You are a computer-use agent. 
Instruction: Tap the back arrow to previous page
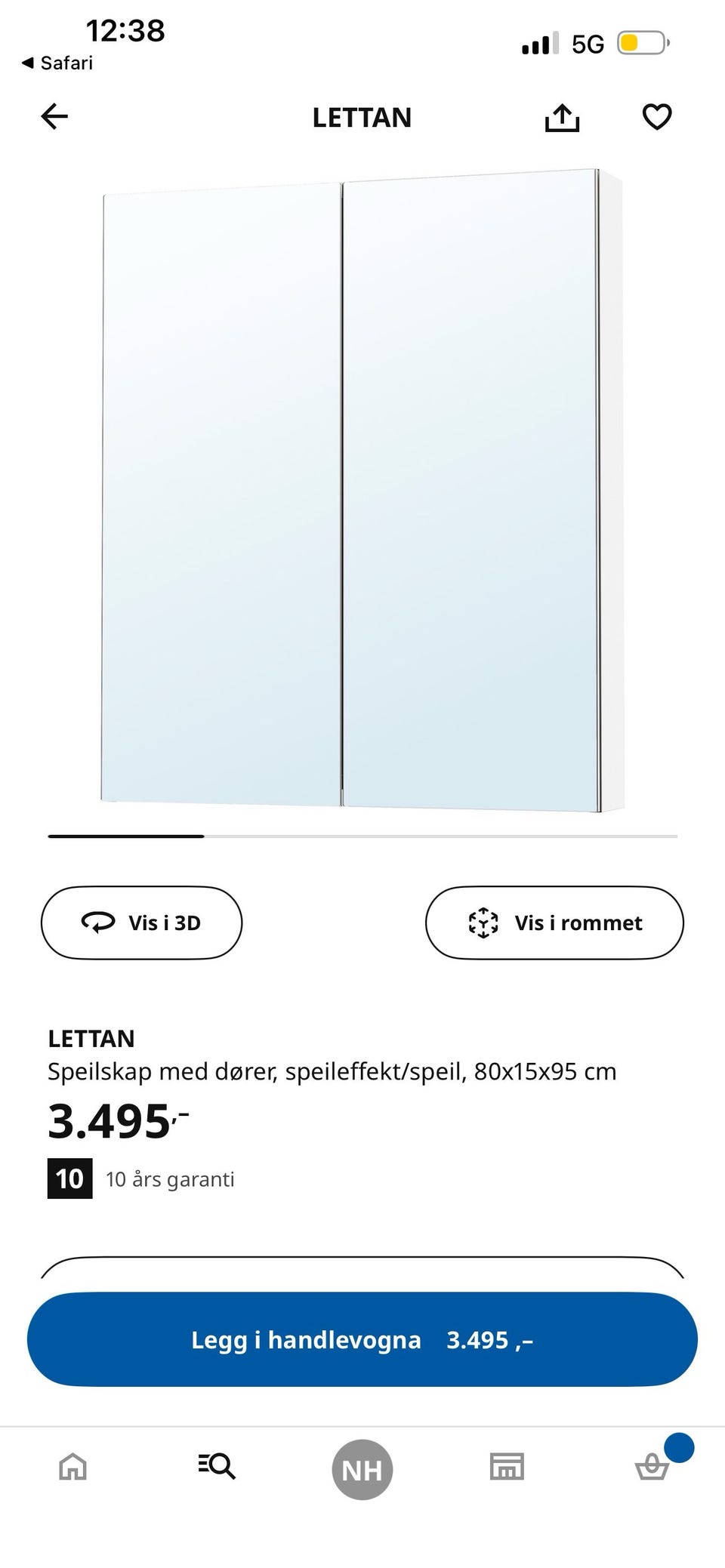click(x=52, y=116)
